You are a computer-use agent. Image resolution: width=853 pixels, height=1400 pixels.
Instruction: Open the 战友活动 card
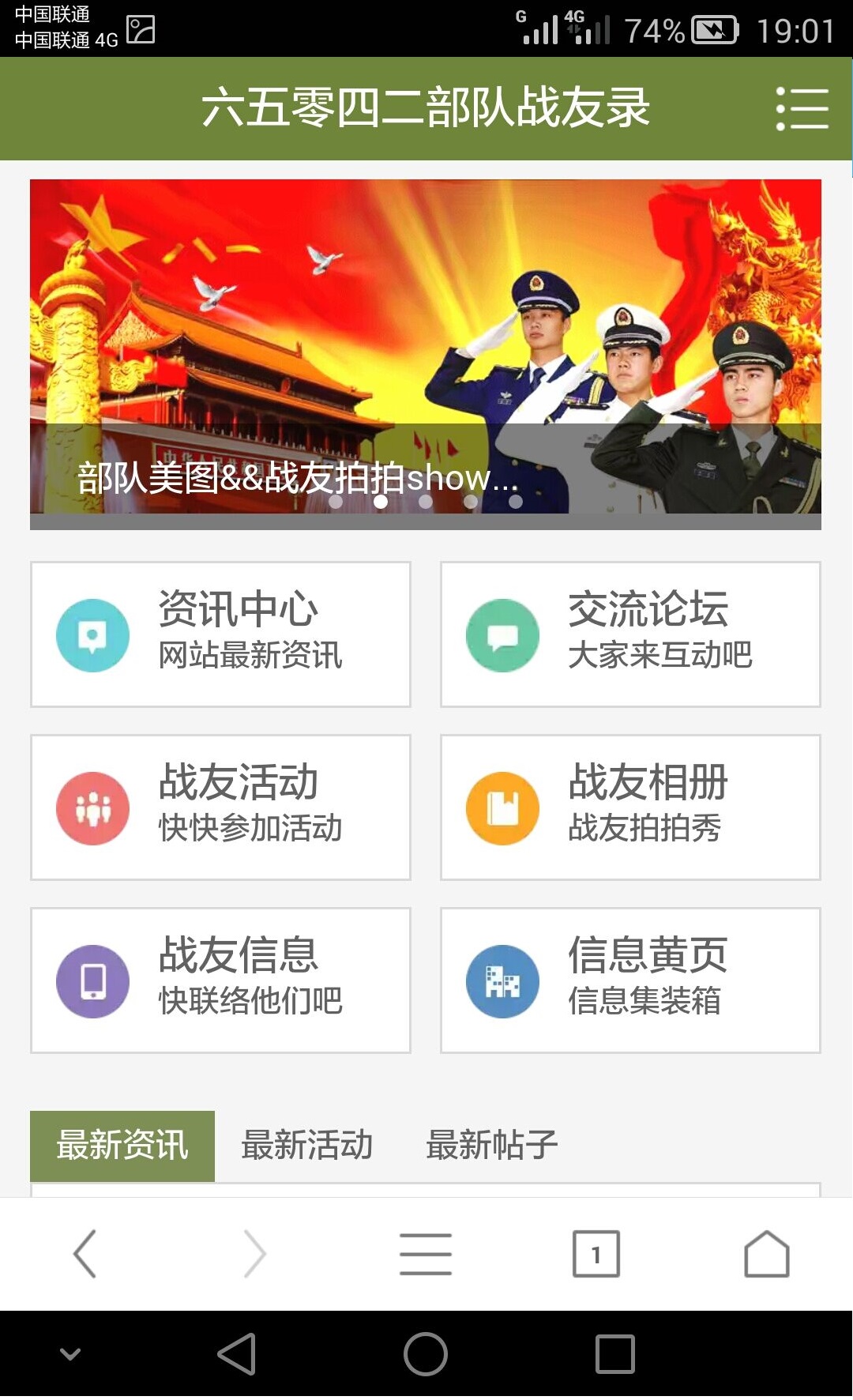220,807
